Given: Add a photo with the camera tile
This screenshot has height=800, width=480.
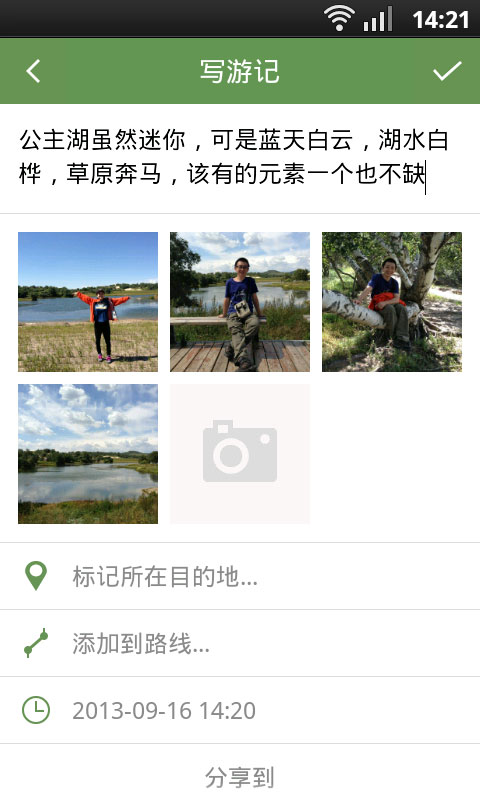Looking at the screenshot, I should coord(240,454).
